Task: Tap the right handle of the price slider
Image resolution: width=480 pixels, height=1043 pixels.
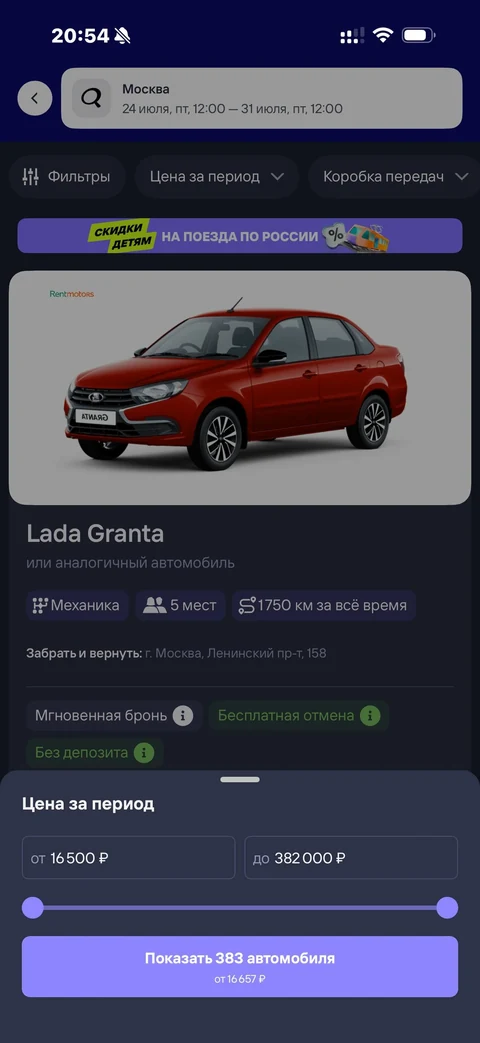Action: coord(447,907)
